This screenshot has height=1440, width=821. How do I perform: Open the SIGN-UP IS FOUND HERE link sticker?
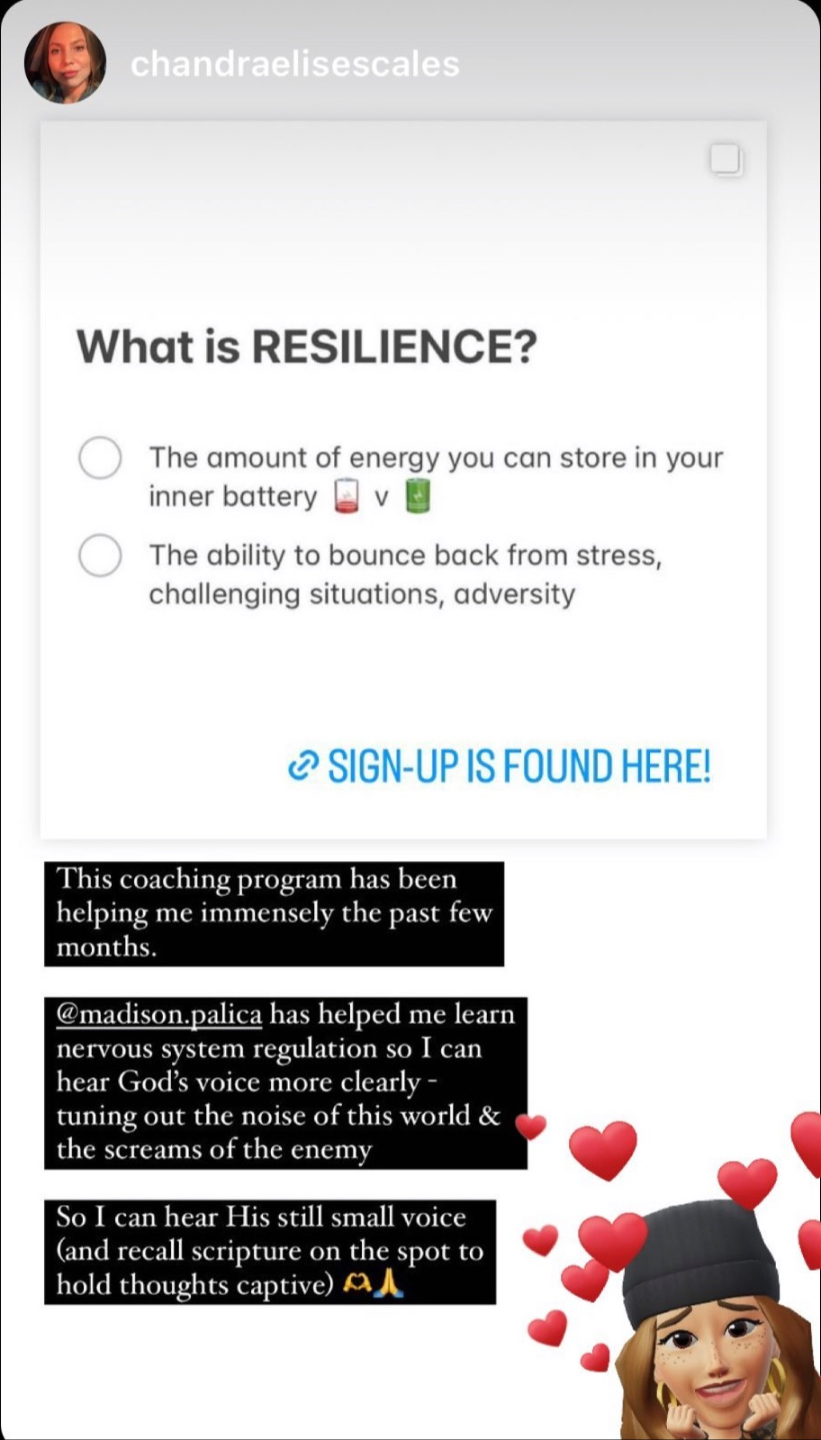pos(498,767)
